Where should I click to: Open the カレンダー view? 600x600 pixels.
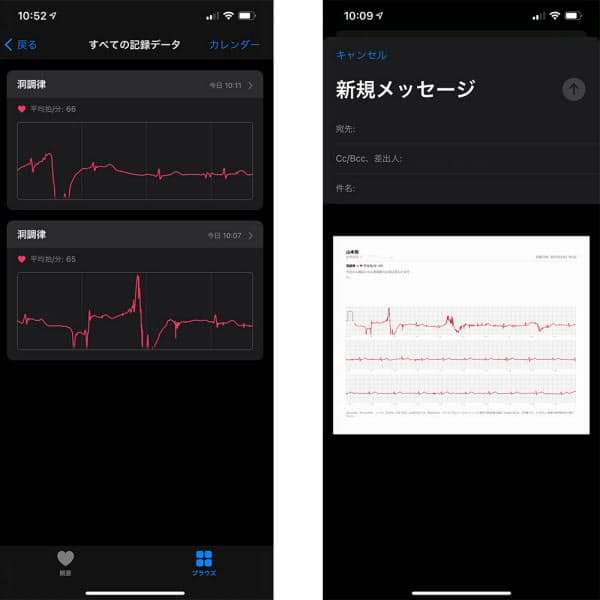pos(234,45)
